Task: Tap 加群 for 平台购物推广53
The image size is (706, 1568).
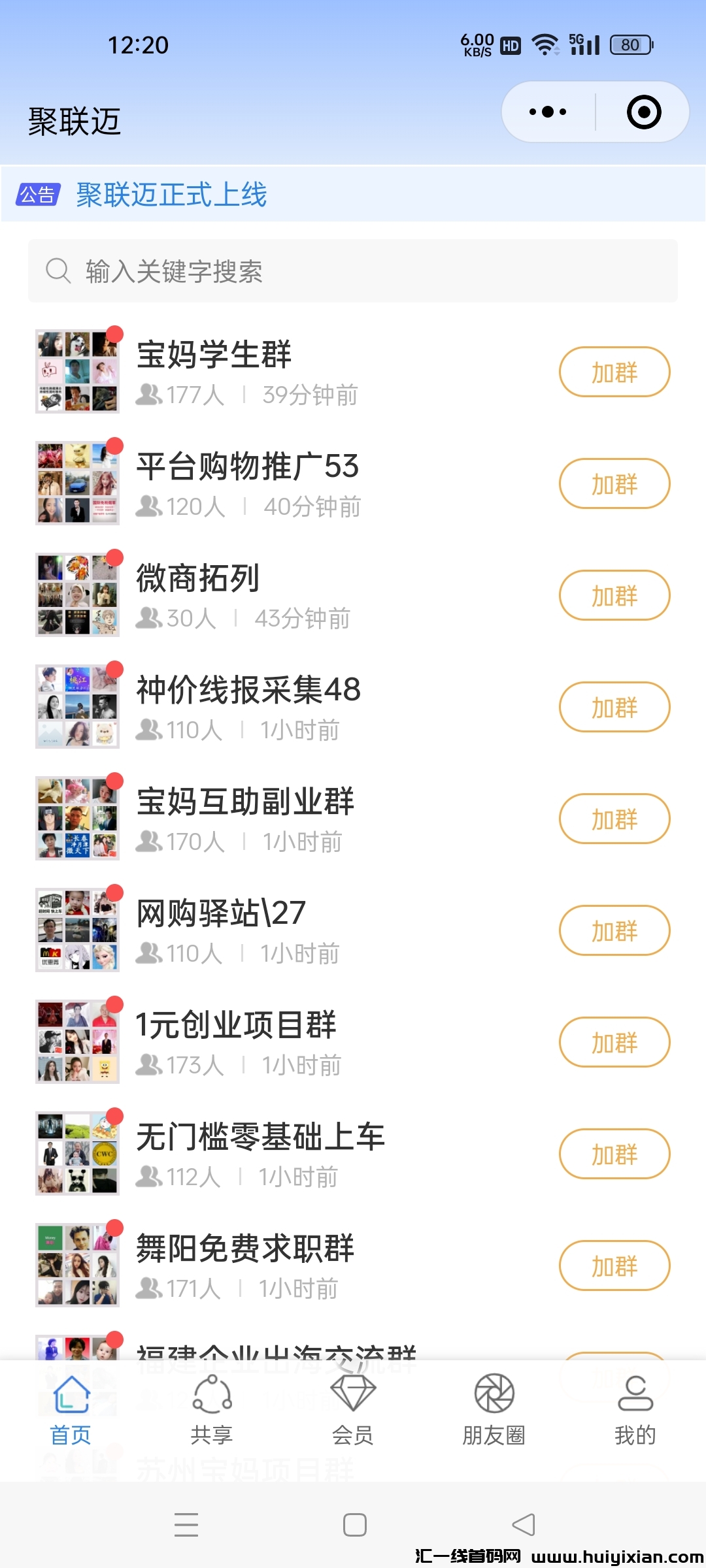Action: click(614, 483)
